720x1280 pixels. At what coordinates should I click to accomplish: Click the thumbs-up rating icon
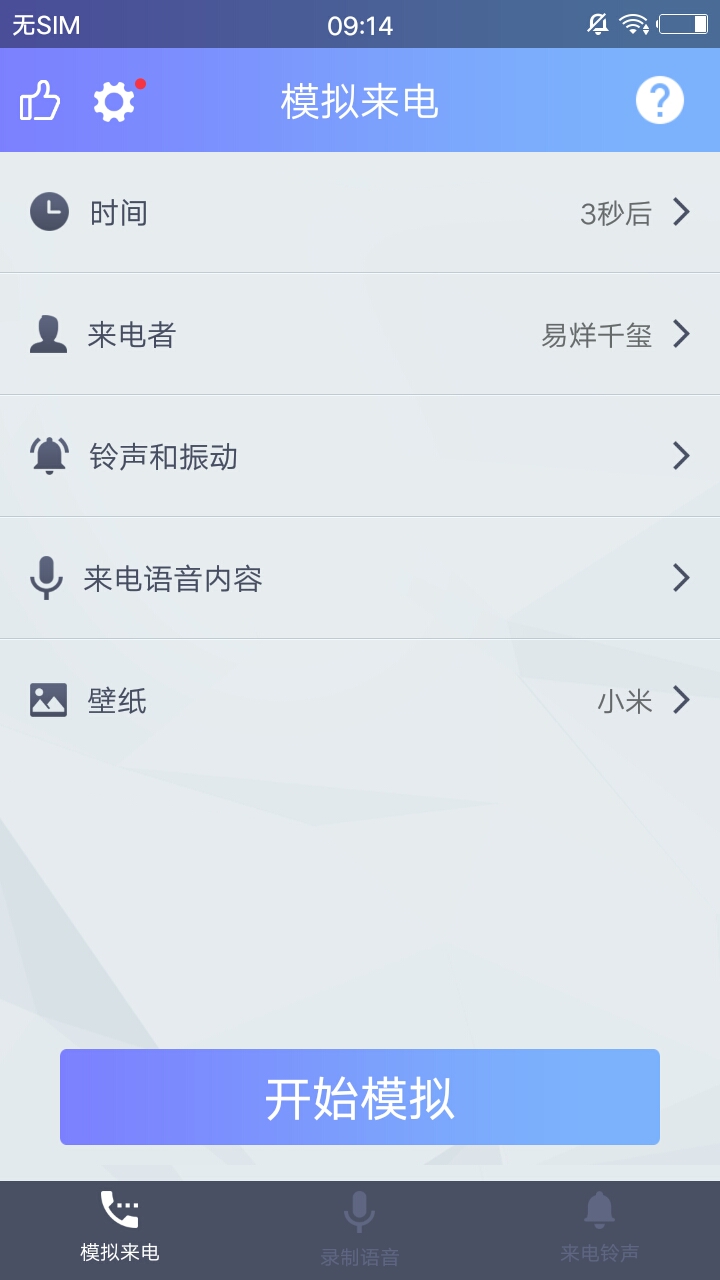coord(40,100)
